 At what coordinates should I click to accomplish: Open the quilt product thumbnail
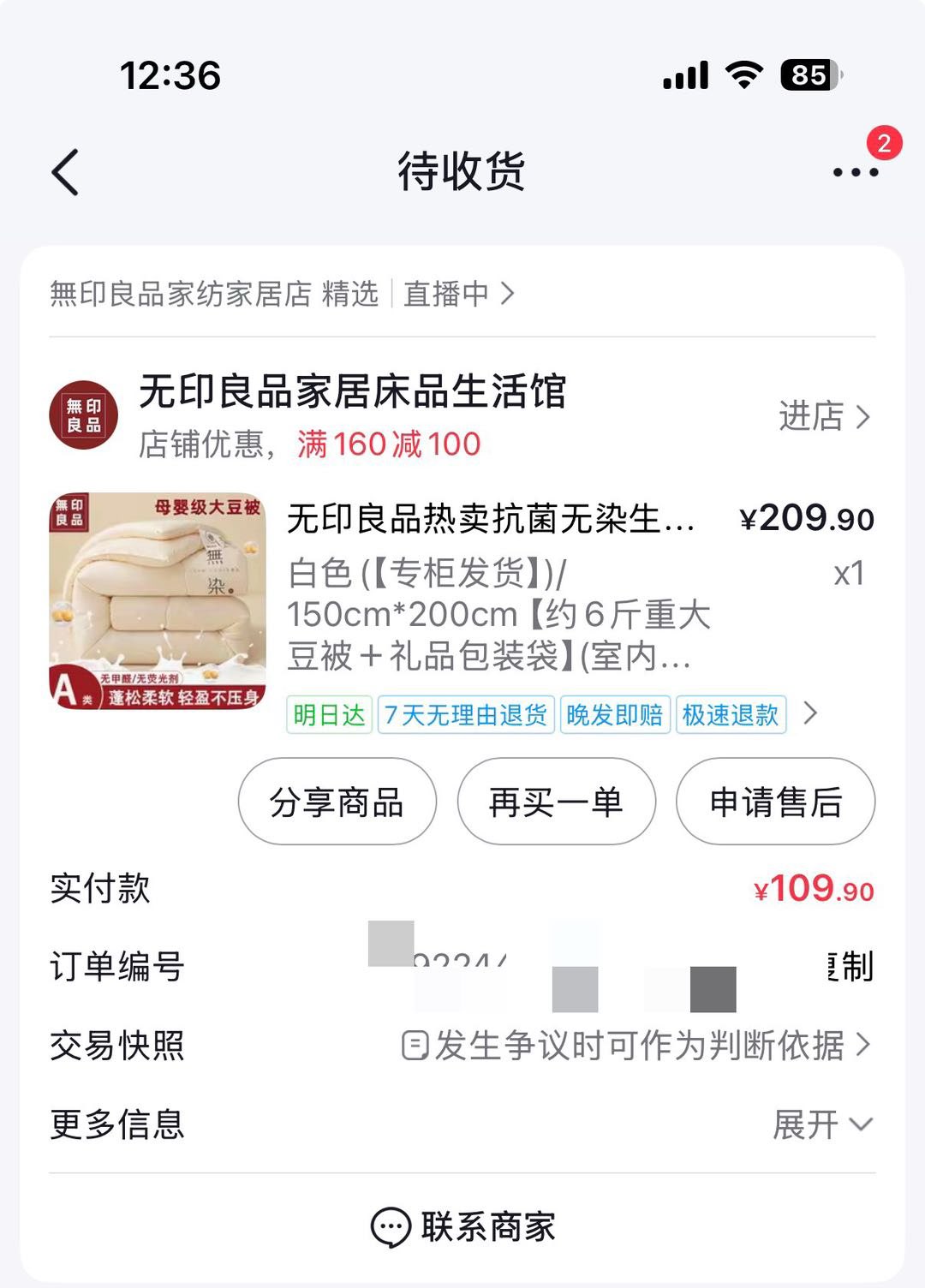tap(158, 601)
